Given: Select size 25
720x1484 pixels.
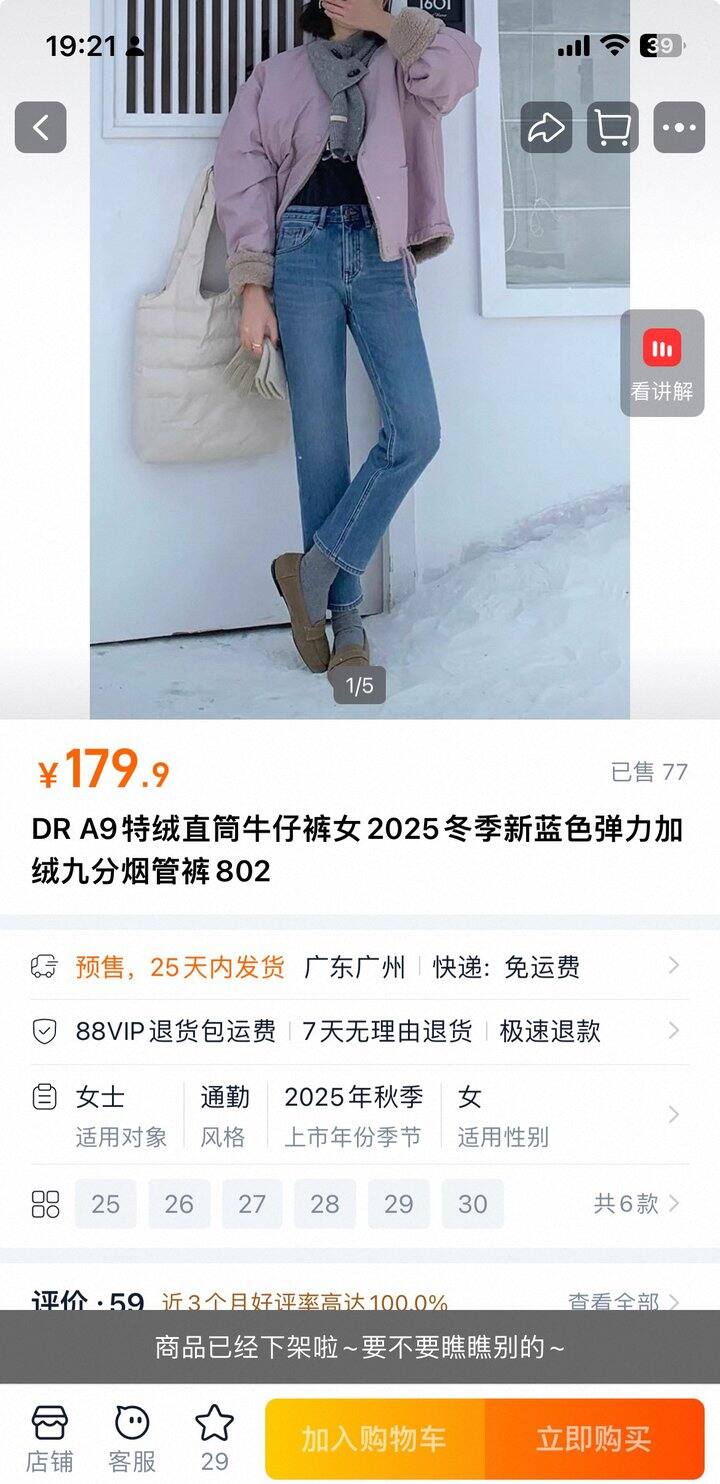Looking at the screenshot, I should coord(105,1204).
